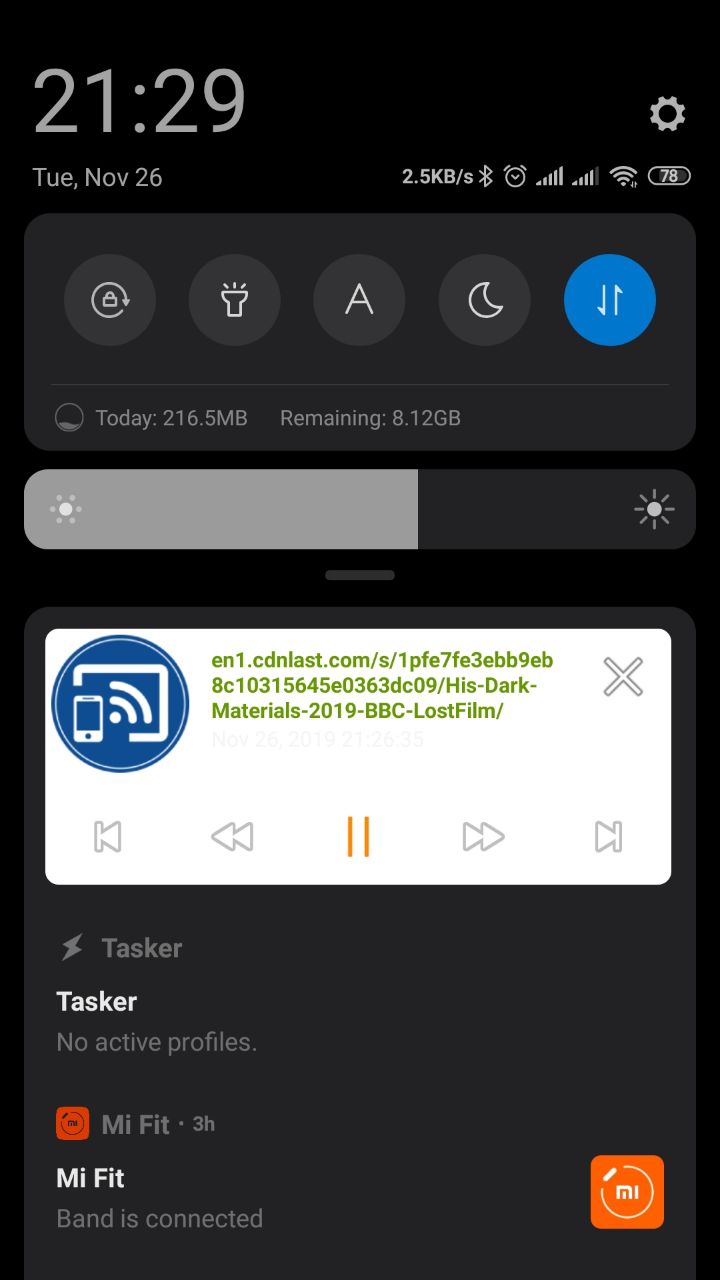
Task: Skip to the previous track
Action: tap(107, 836)
